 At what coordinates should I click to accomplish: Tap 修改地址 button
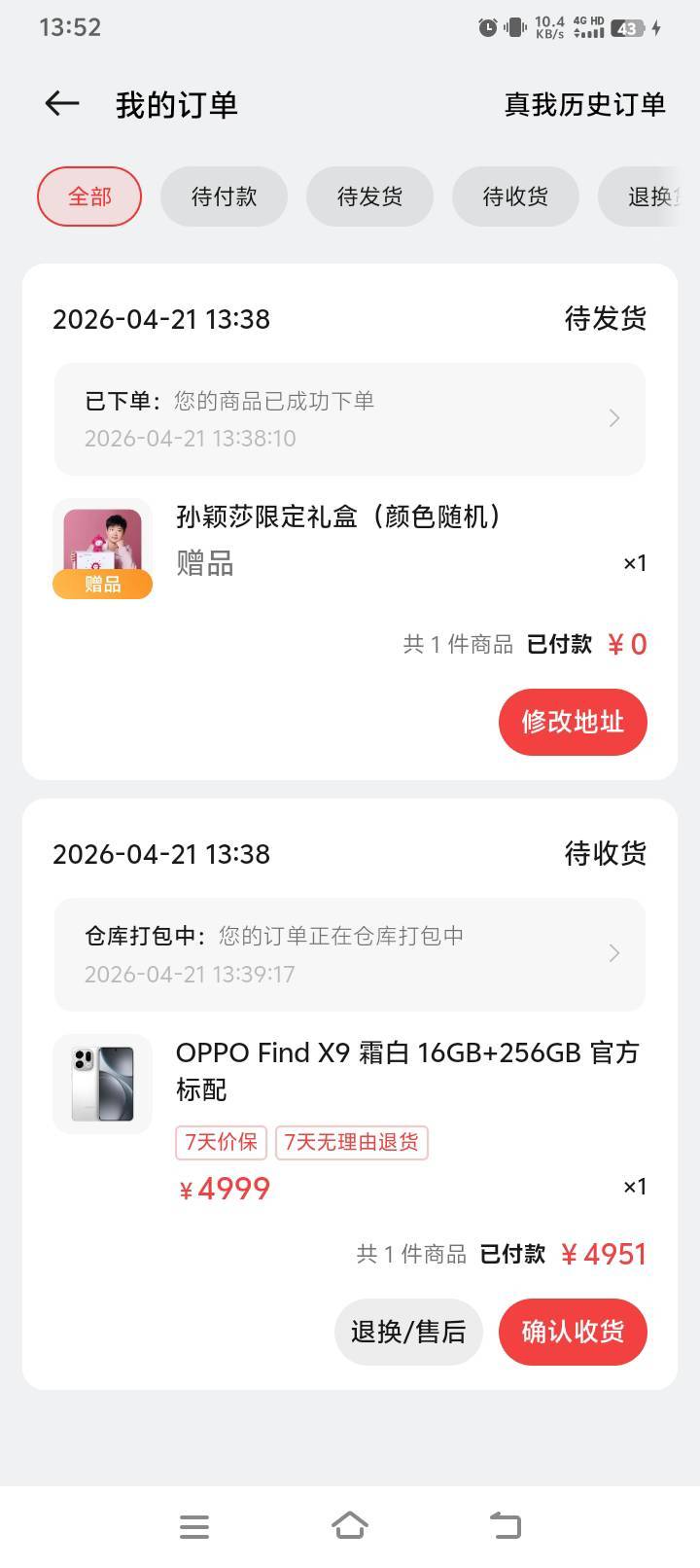point(573,722)
